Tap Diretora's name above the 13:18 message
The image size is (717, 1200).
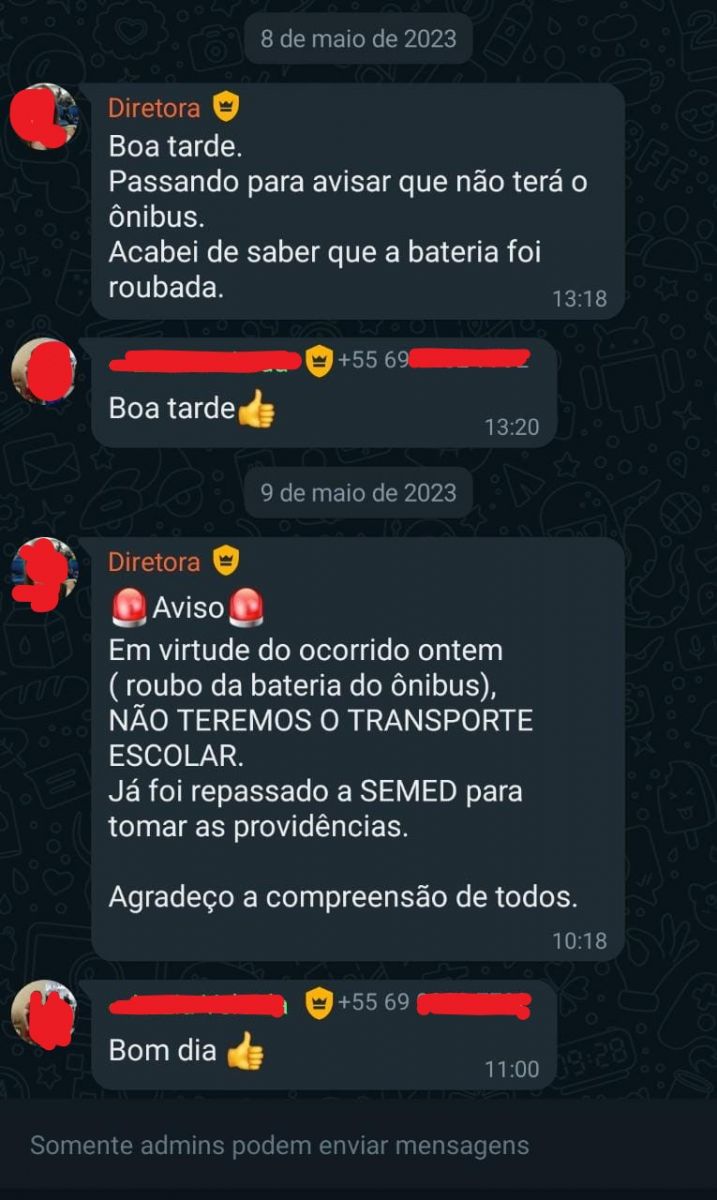click(x=154, y=108)
